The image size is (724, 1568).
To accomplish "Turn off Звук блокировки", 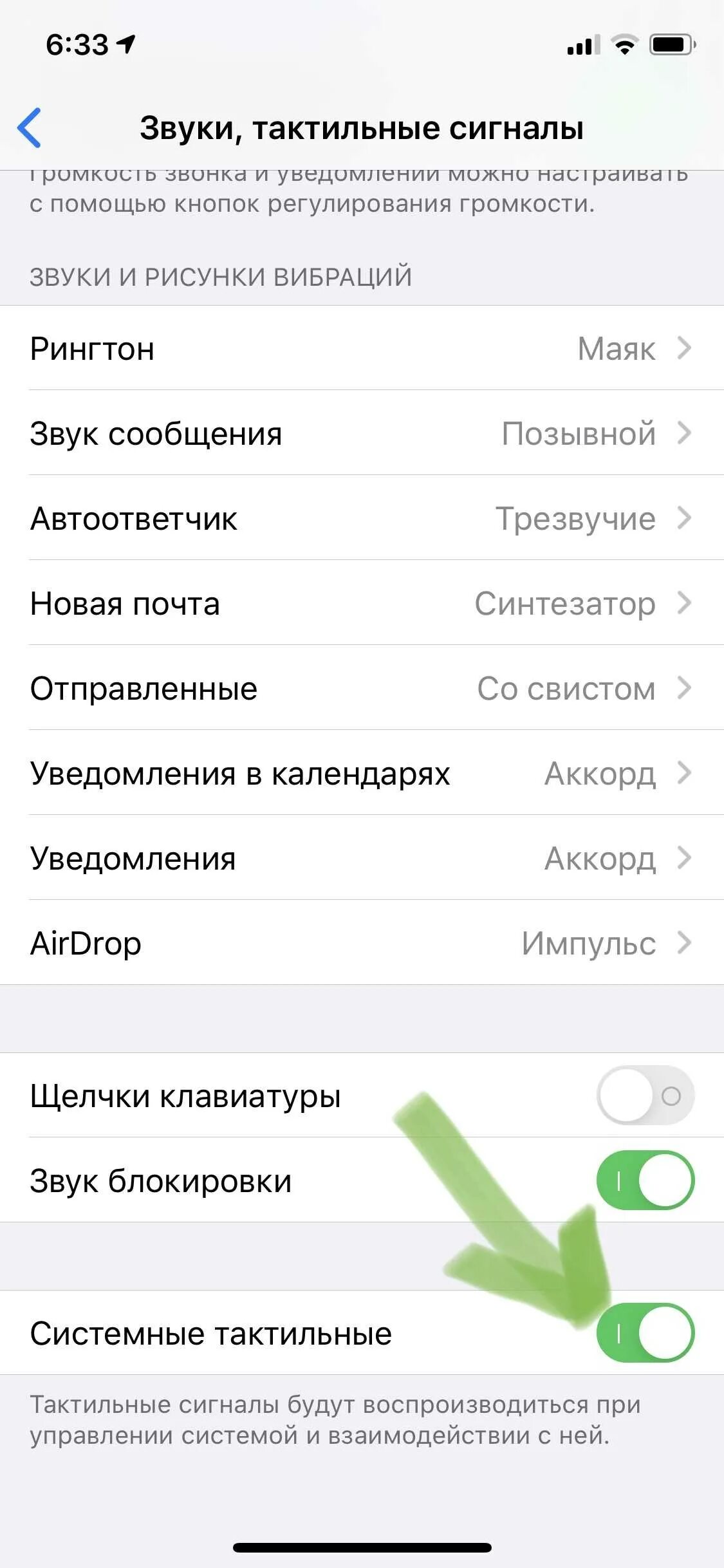I will [645, 1181].
